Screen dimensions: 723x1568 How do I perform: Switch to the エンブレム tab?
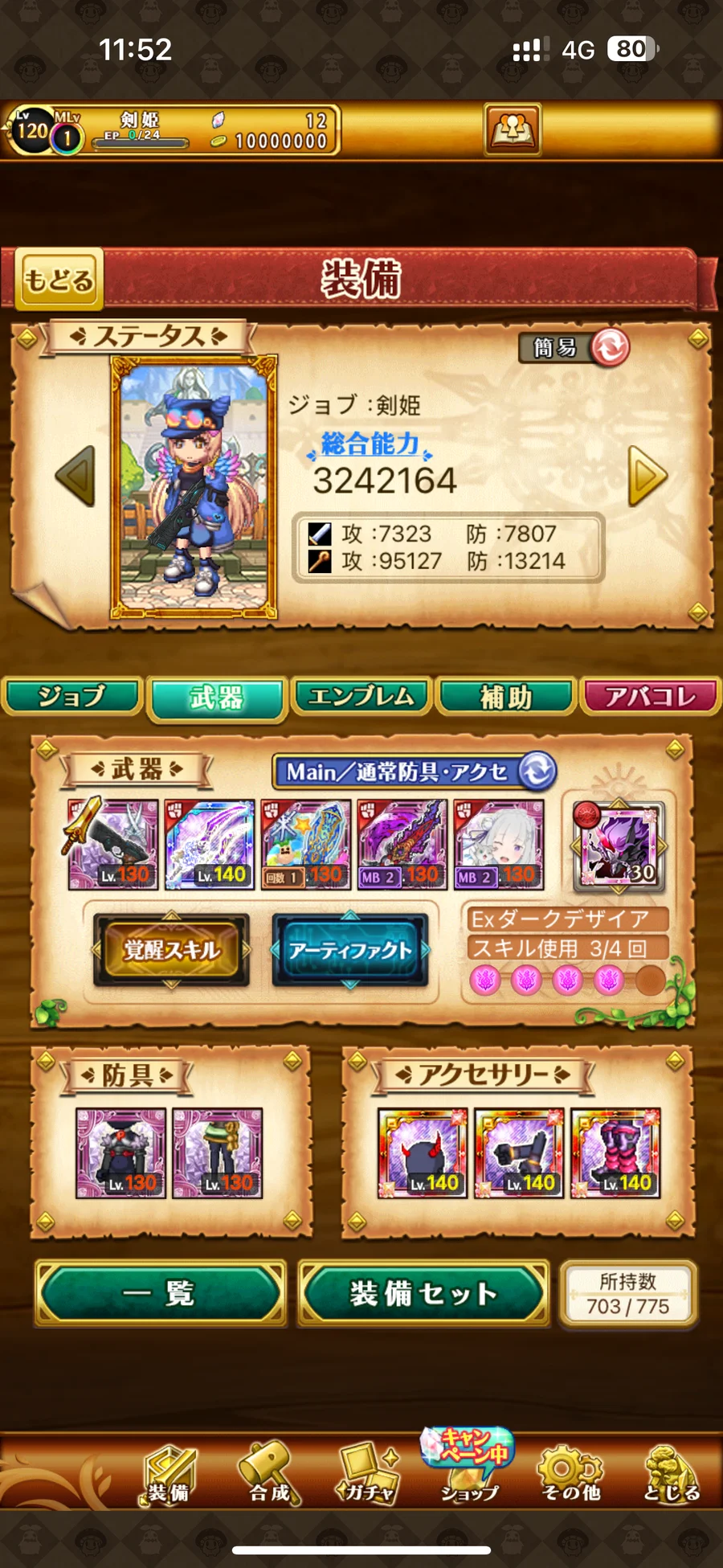click(361, 696)
